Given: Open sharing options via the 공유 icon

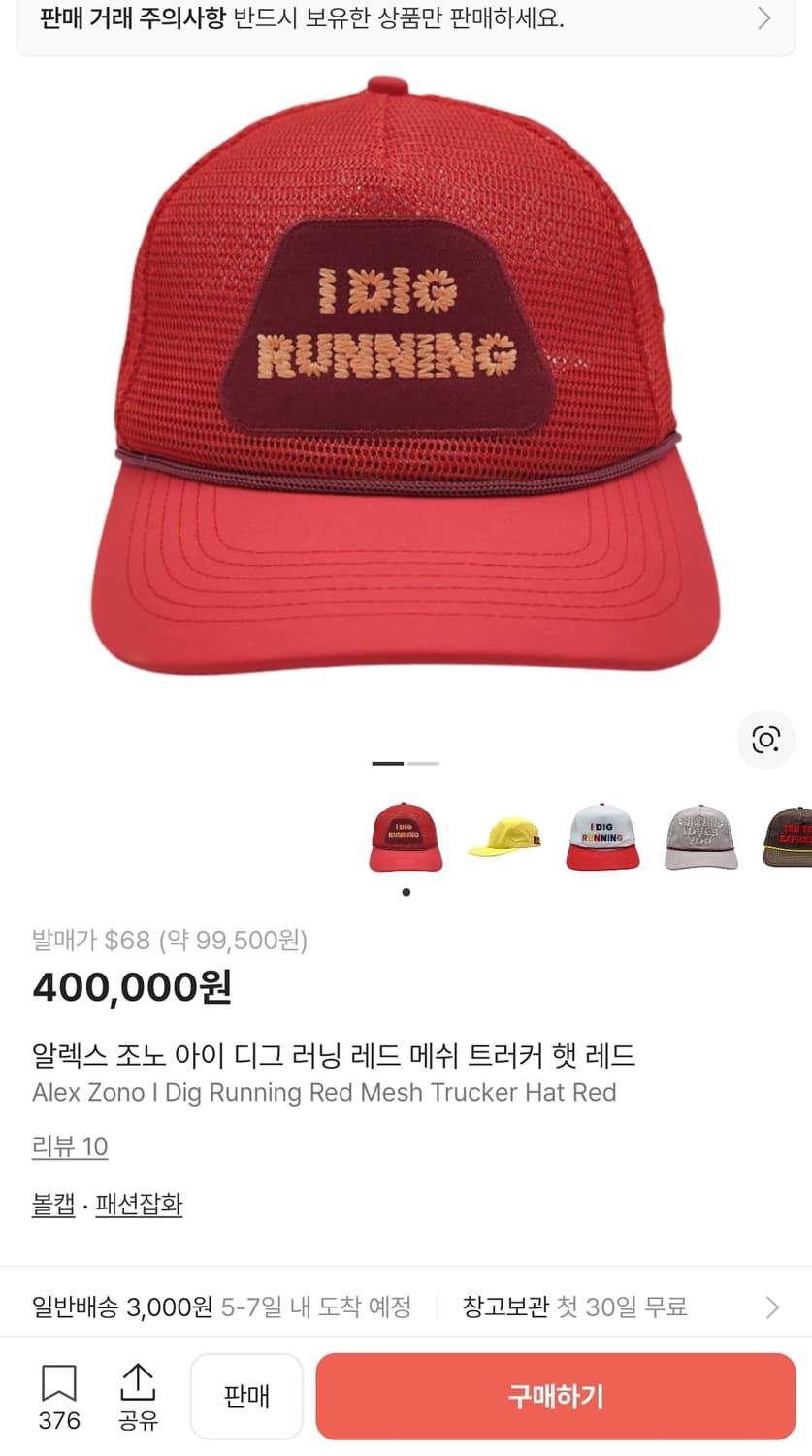Looking at the screenshot, I should point(138,1379).
